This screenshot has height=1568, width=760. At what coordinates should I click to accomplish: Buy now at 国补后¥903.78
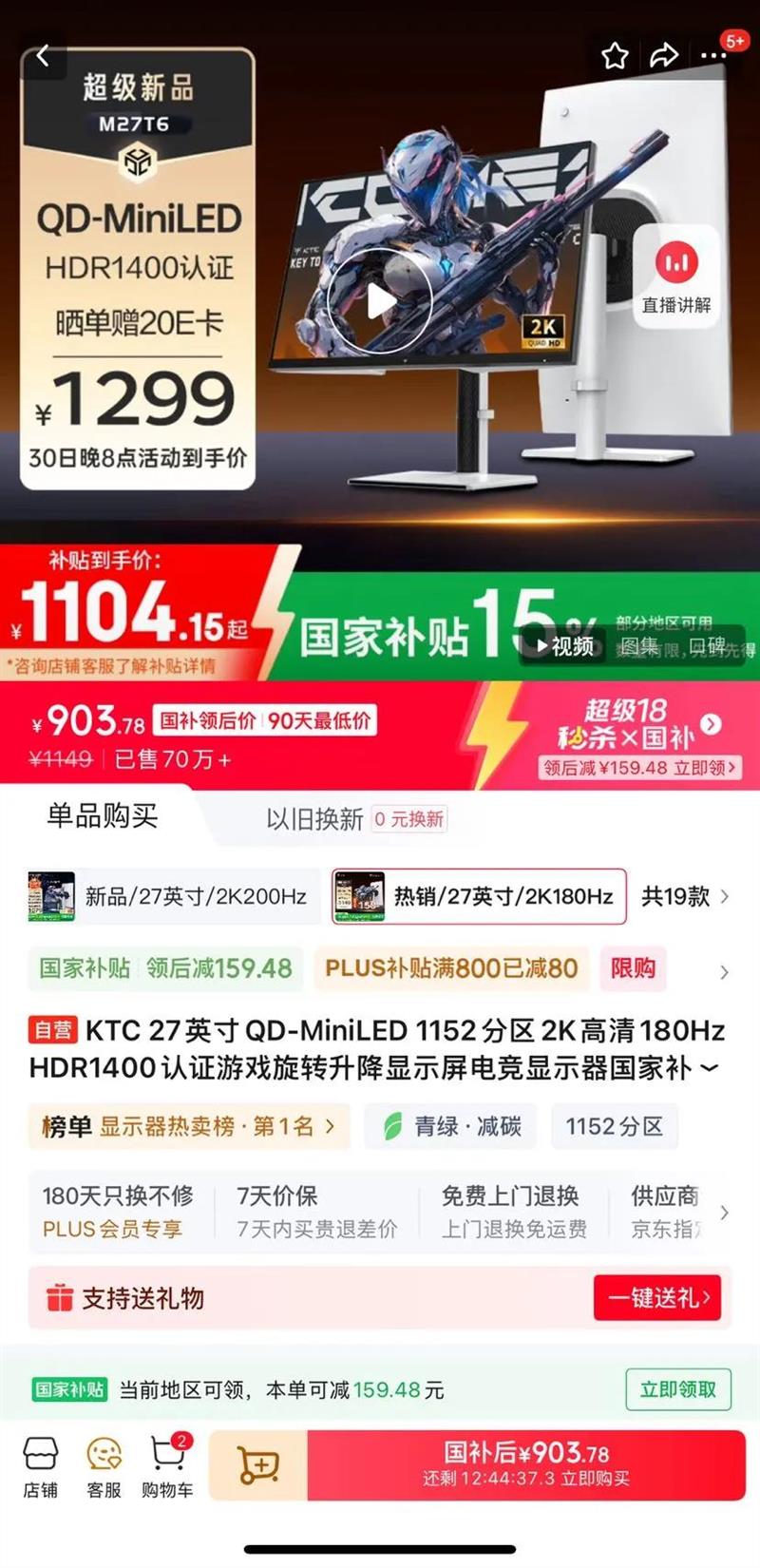click(526, 1464)
